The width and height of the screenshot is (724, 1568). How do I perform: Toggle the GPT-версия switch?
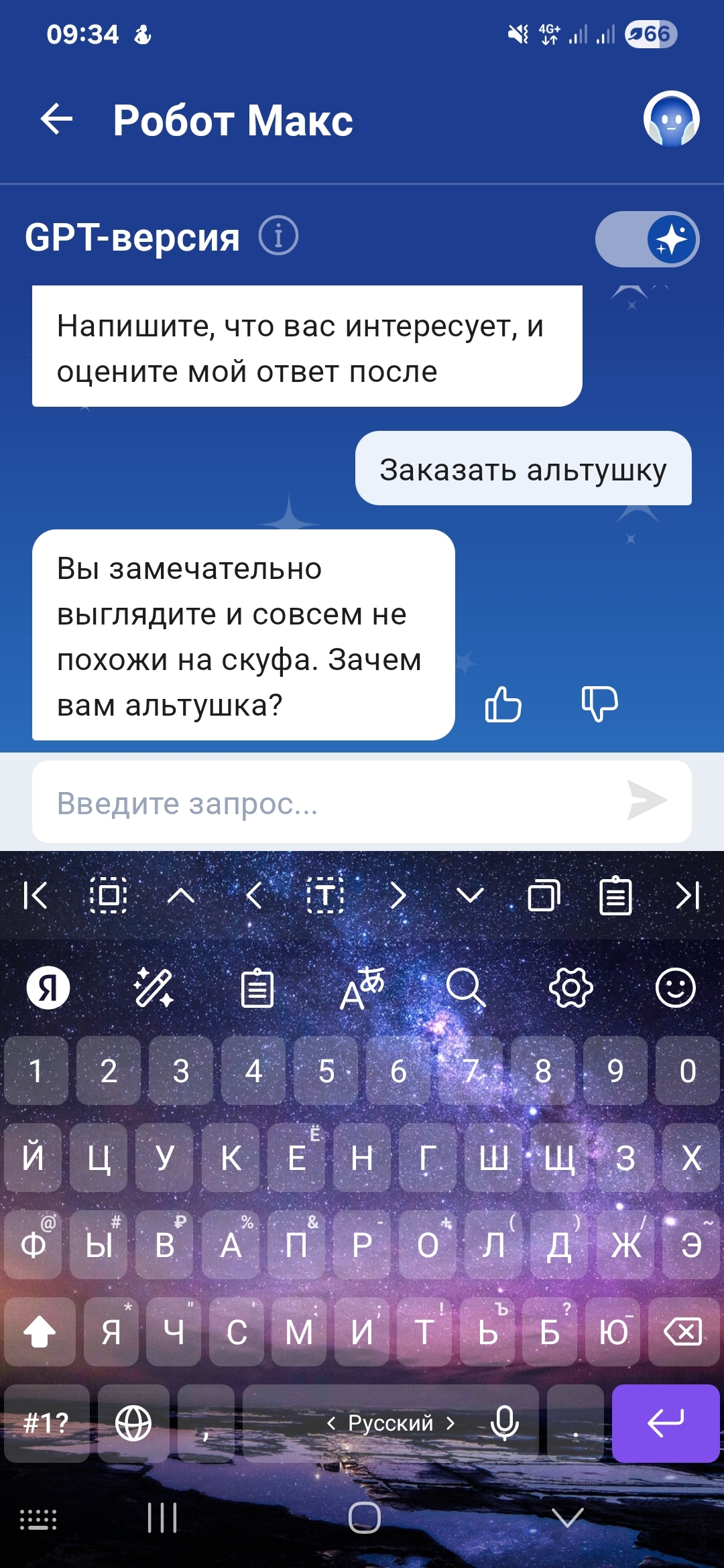(x=647, y=239)
